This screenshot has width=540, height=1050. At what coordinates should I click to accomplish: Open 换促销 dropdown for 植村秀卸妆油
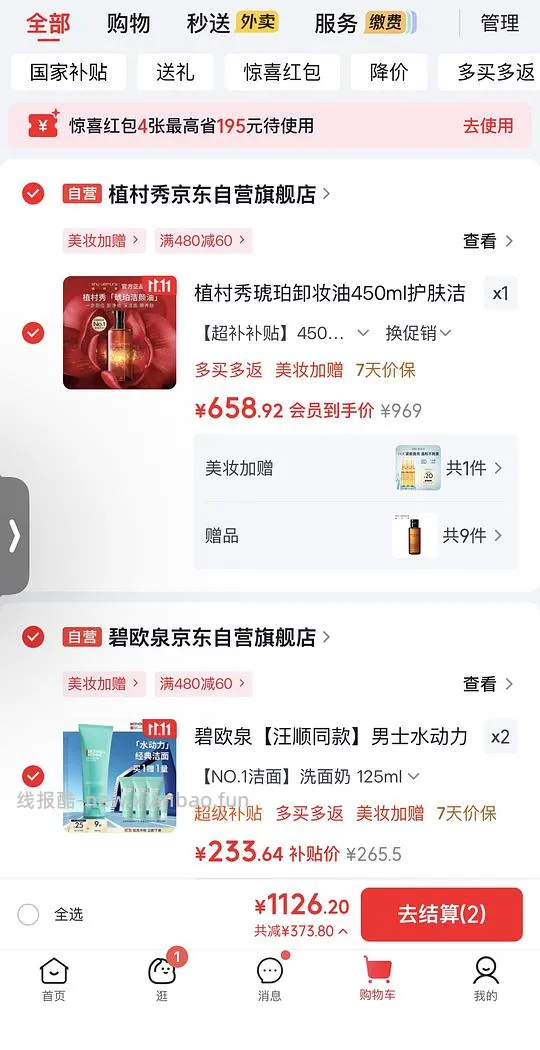pyautogui.click(x=418, y=333)
